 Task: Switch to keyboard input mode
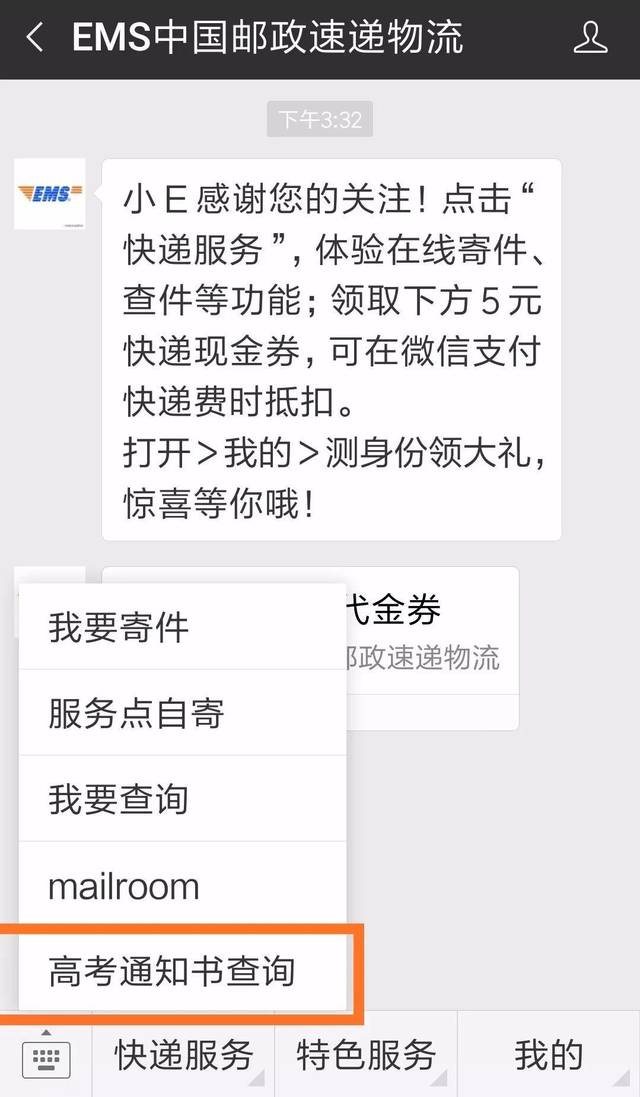pos(45,1056)
